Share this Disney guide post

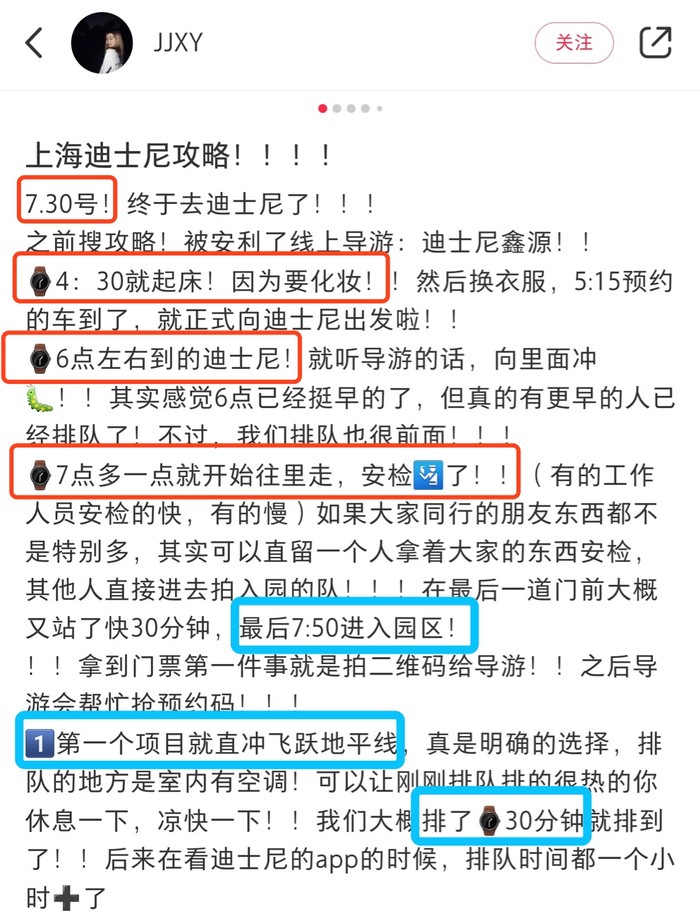point(655,42)
